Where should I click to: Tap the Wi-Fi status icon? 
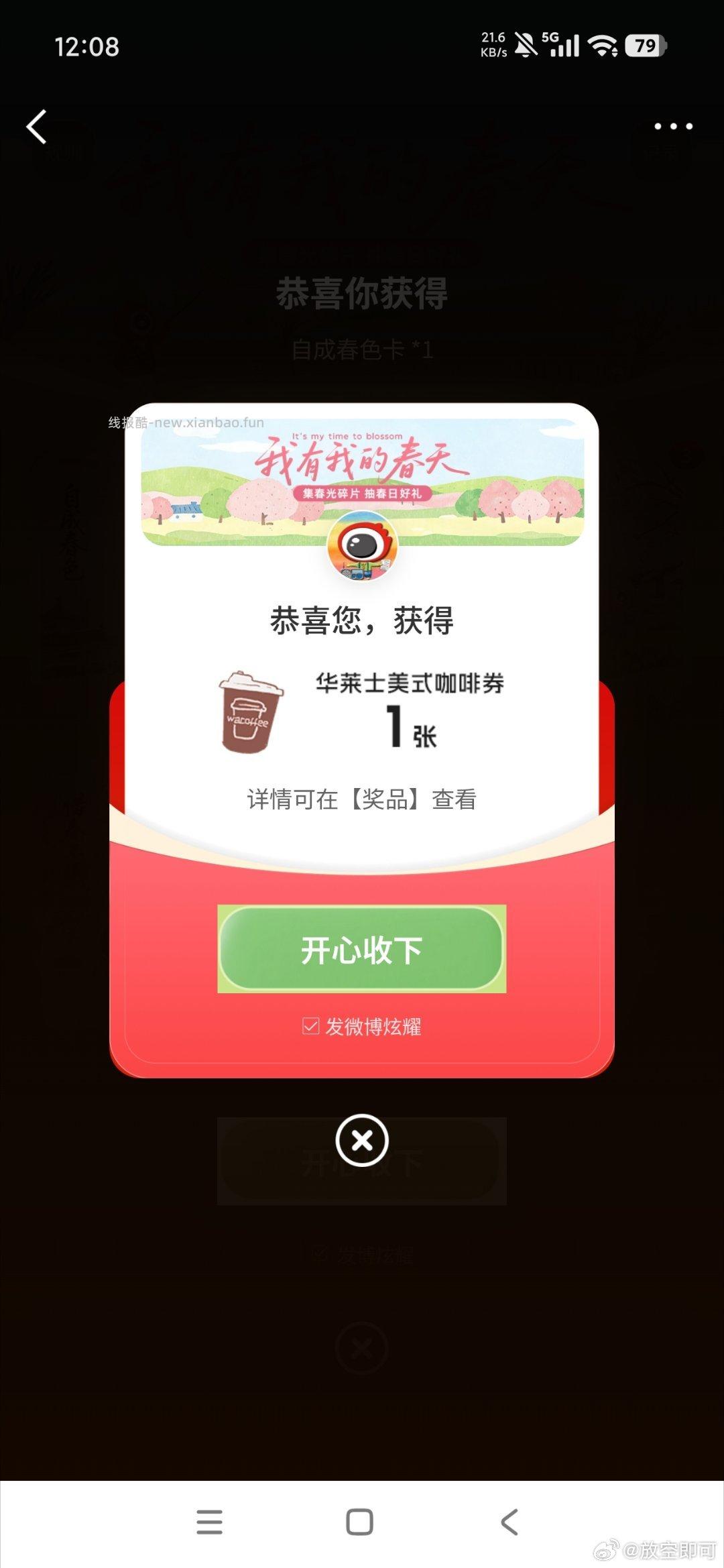[x=602, y=47]
